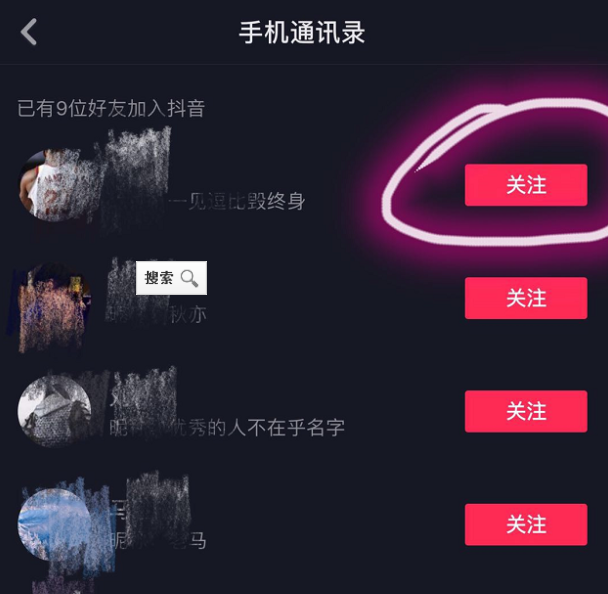
Task: Open profile of the '老马' contact
Action: (x=54, y=524)
